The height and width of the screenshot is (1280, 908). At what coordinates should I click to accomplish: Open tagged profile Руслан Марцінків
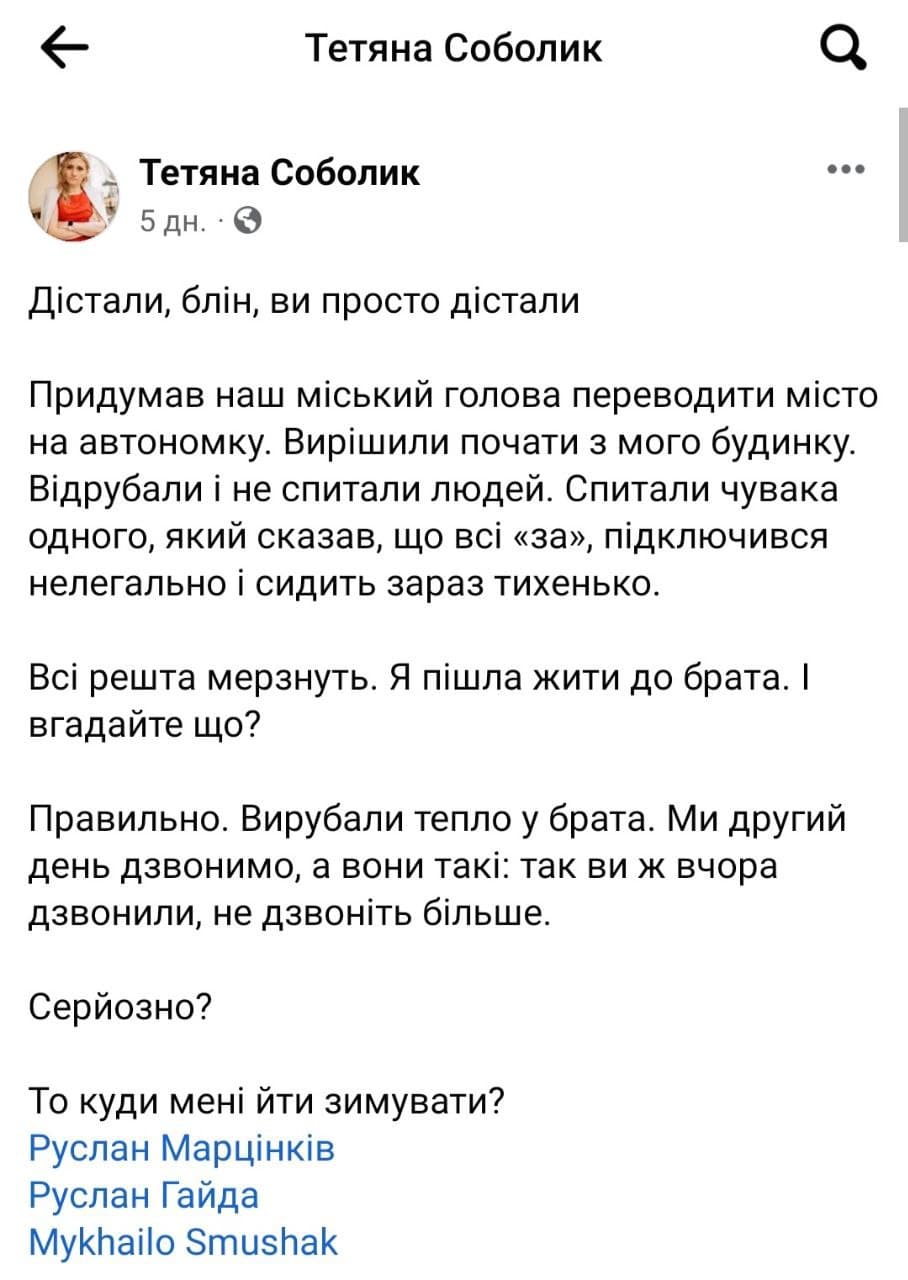(x=181, y=1148)
